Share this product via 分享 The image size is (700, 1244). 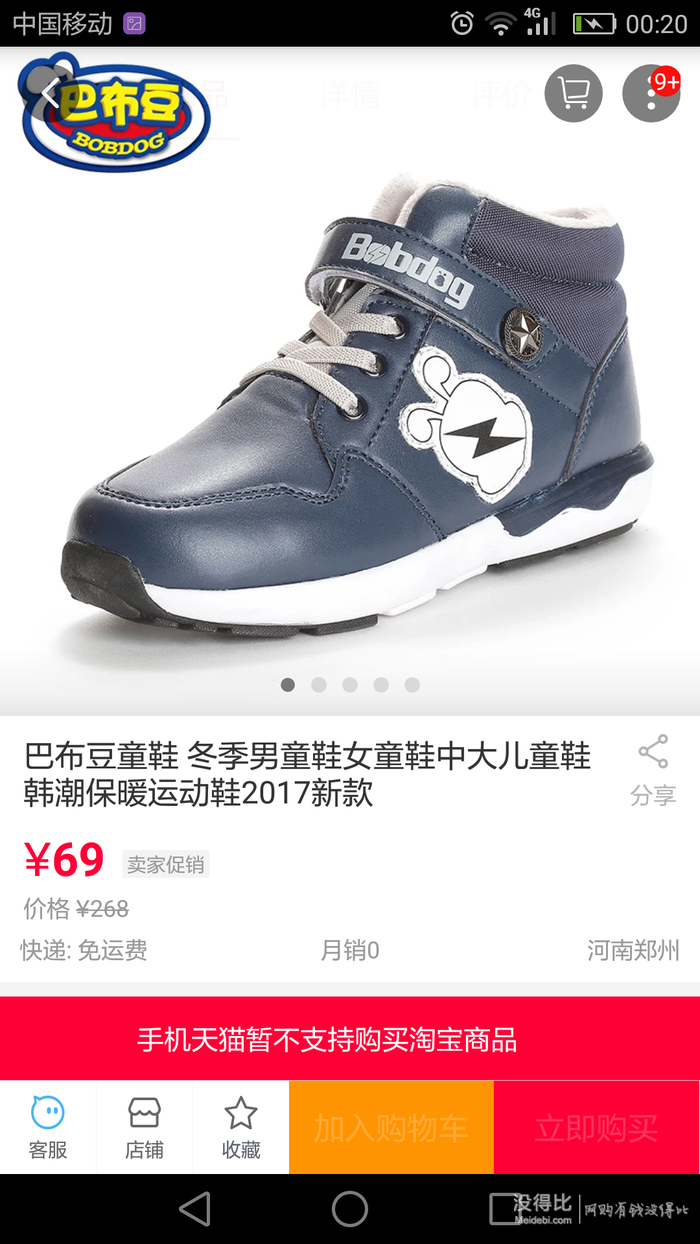pyautogui.click(x=653, y=771)
